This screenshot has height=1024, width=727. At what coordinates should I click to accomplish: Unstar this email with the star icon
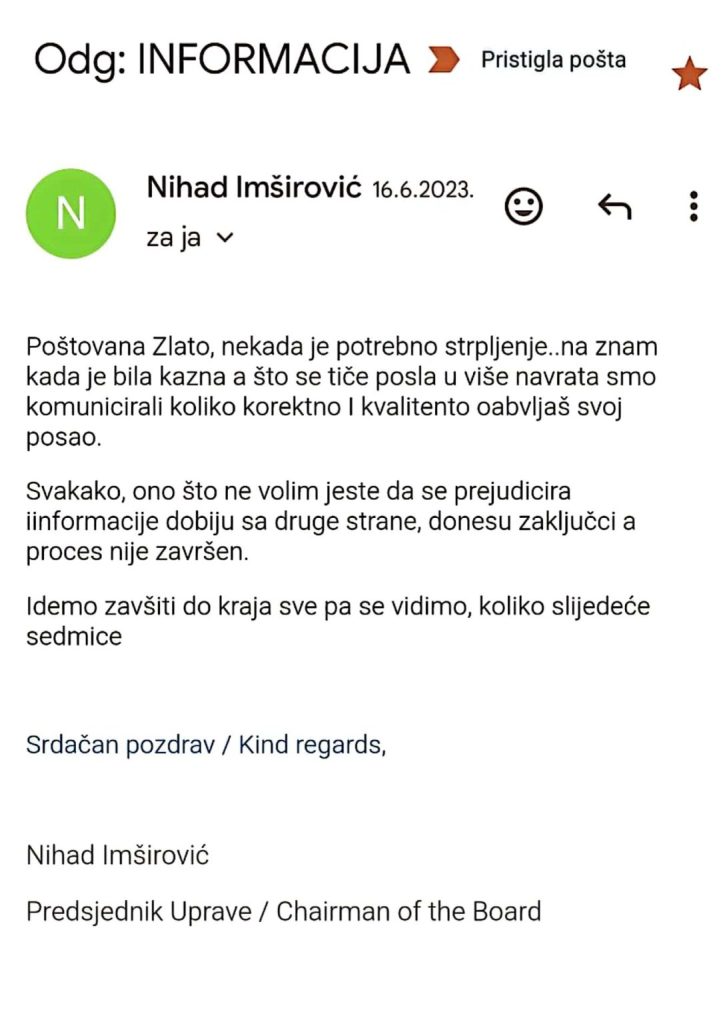click(691, 75)
